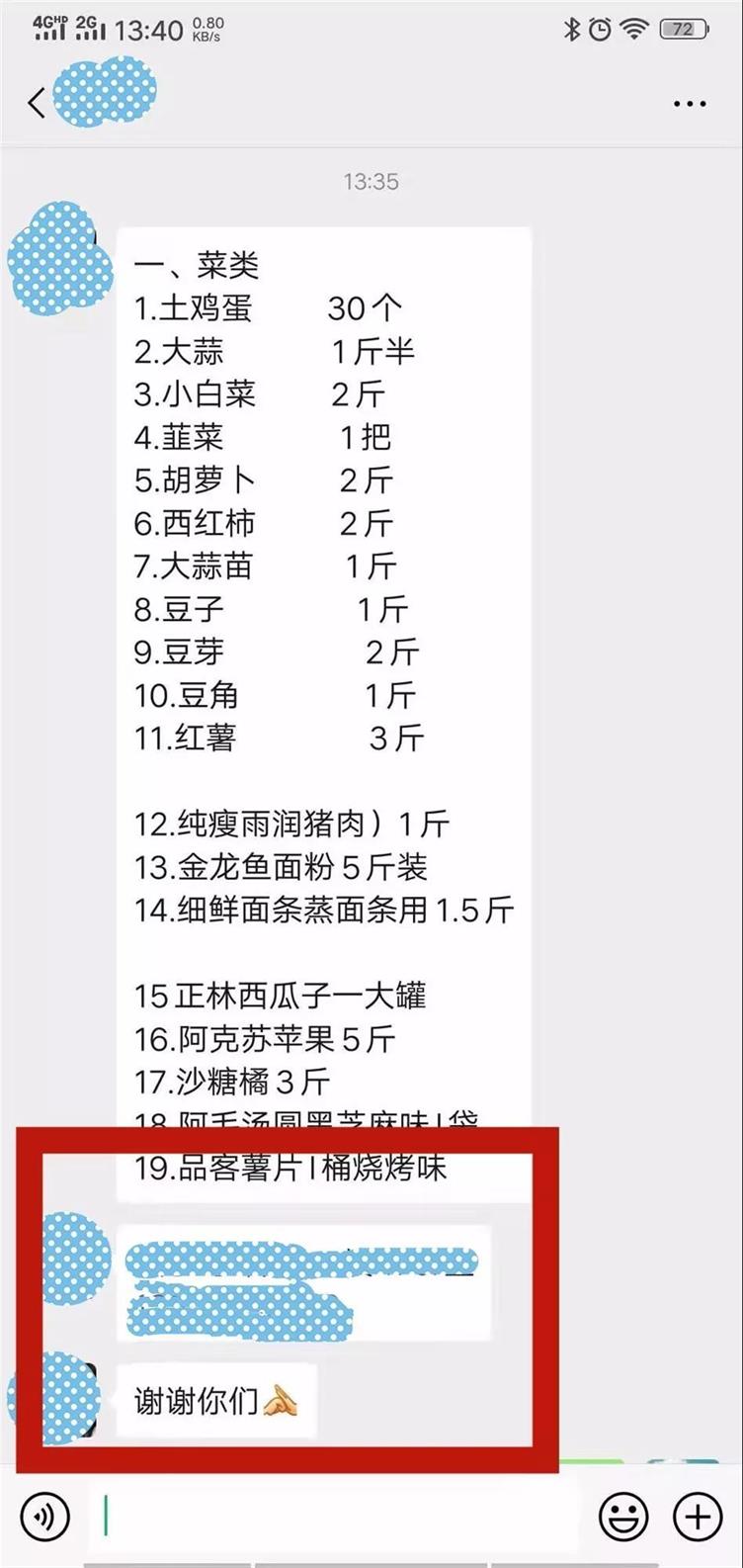Go back to the chat list
This screenshot has height=1568, width=743.
(x=37, y=103)
